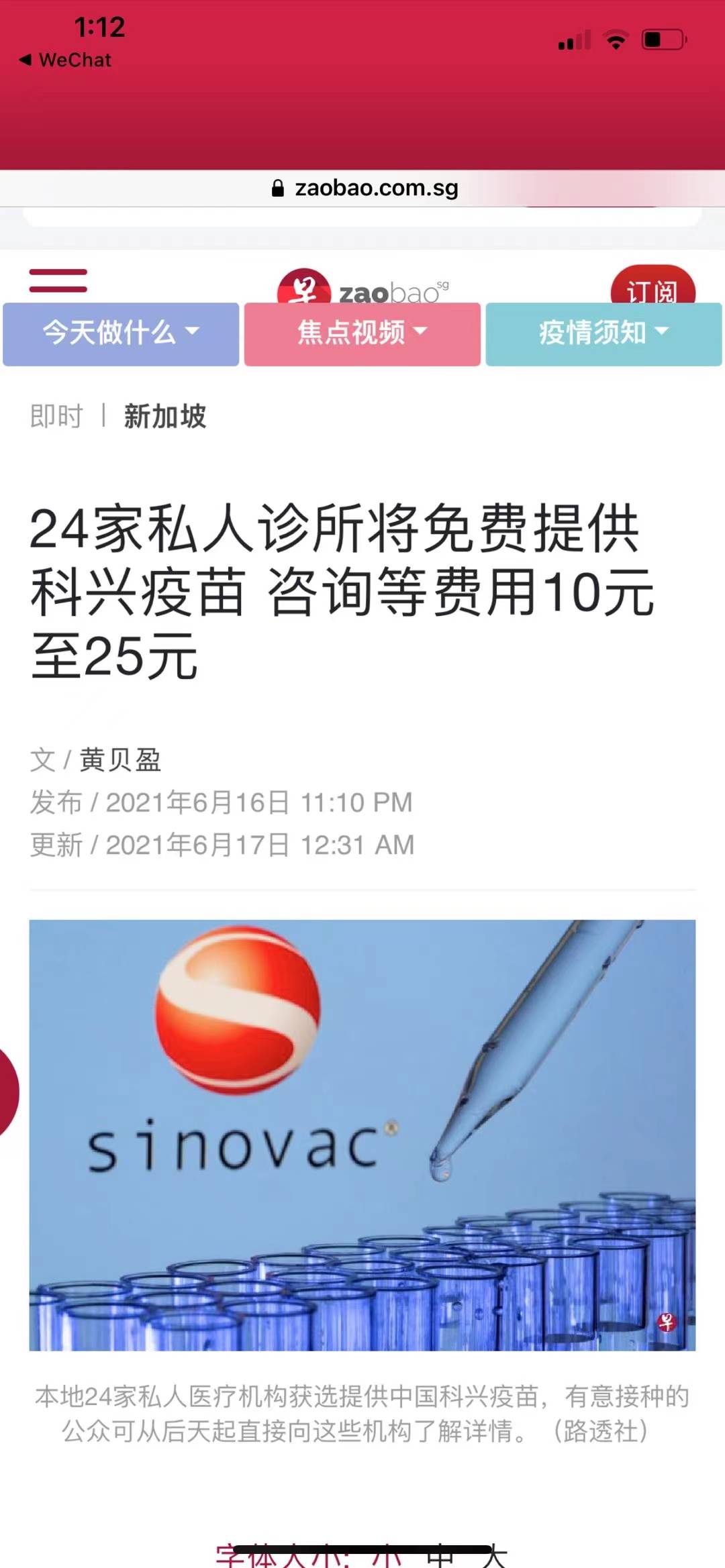Expand the 今天做什么 dropdown
The width and height of the screenshot is (725, 1568).
(x=121, y=333)
